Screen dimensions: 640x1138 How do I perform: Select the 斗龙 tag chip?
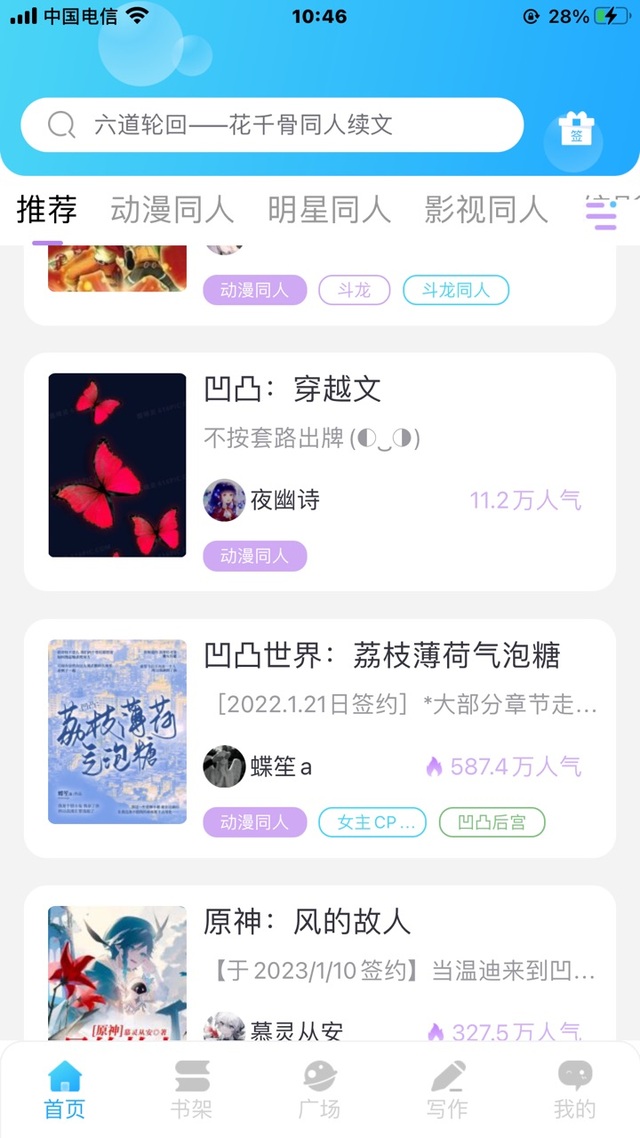coord(354,290)
